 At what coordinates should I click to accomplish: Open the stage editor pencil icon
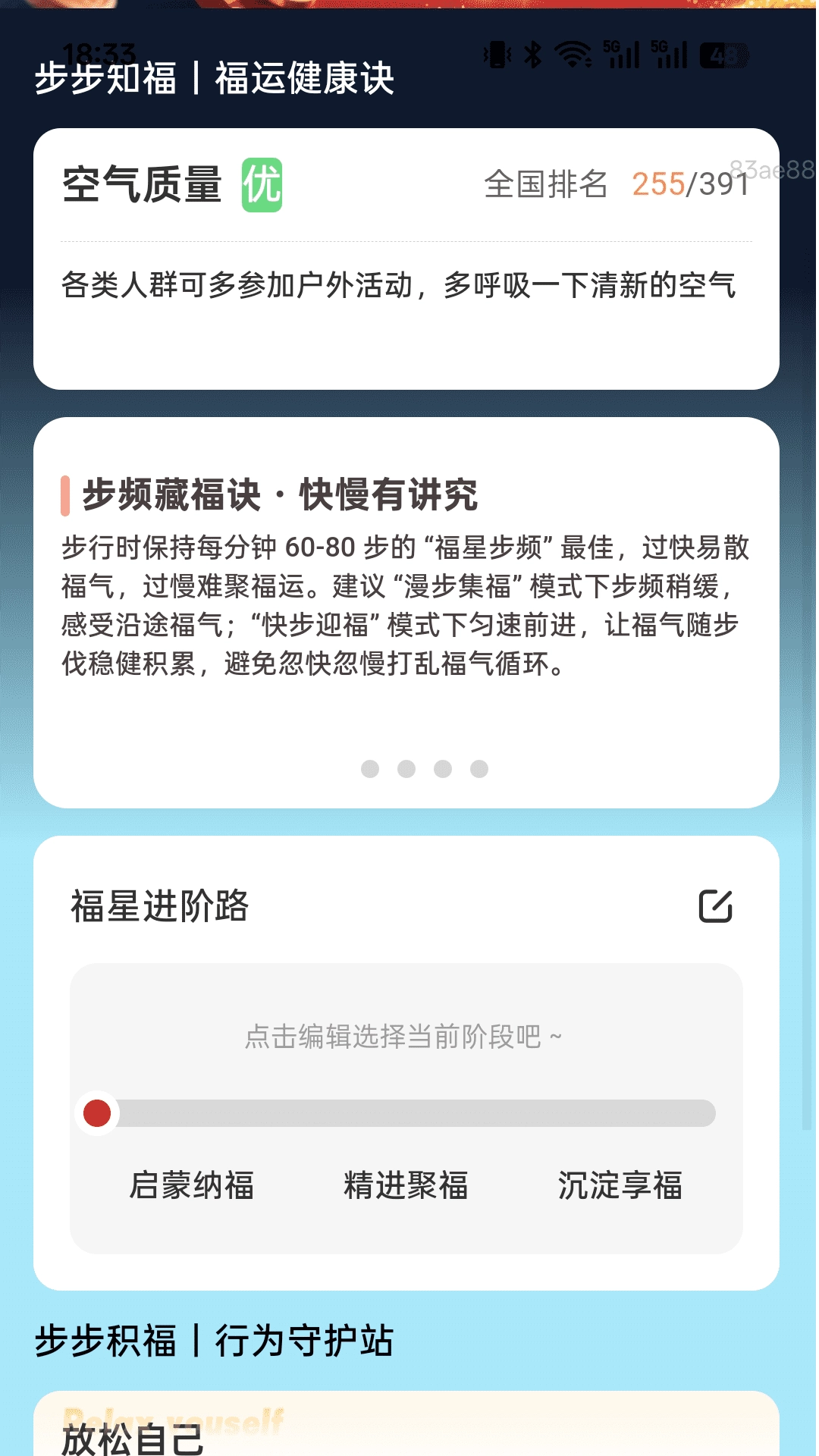coord(716,906)
